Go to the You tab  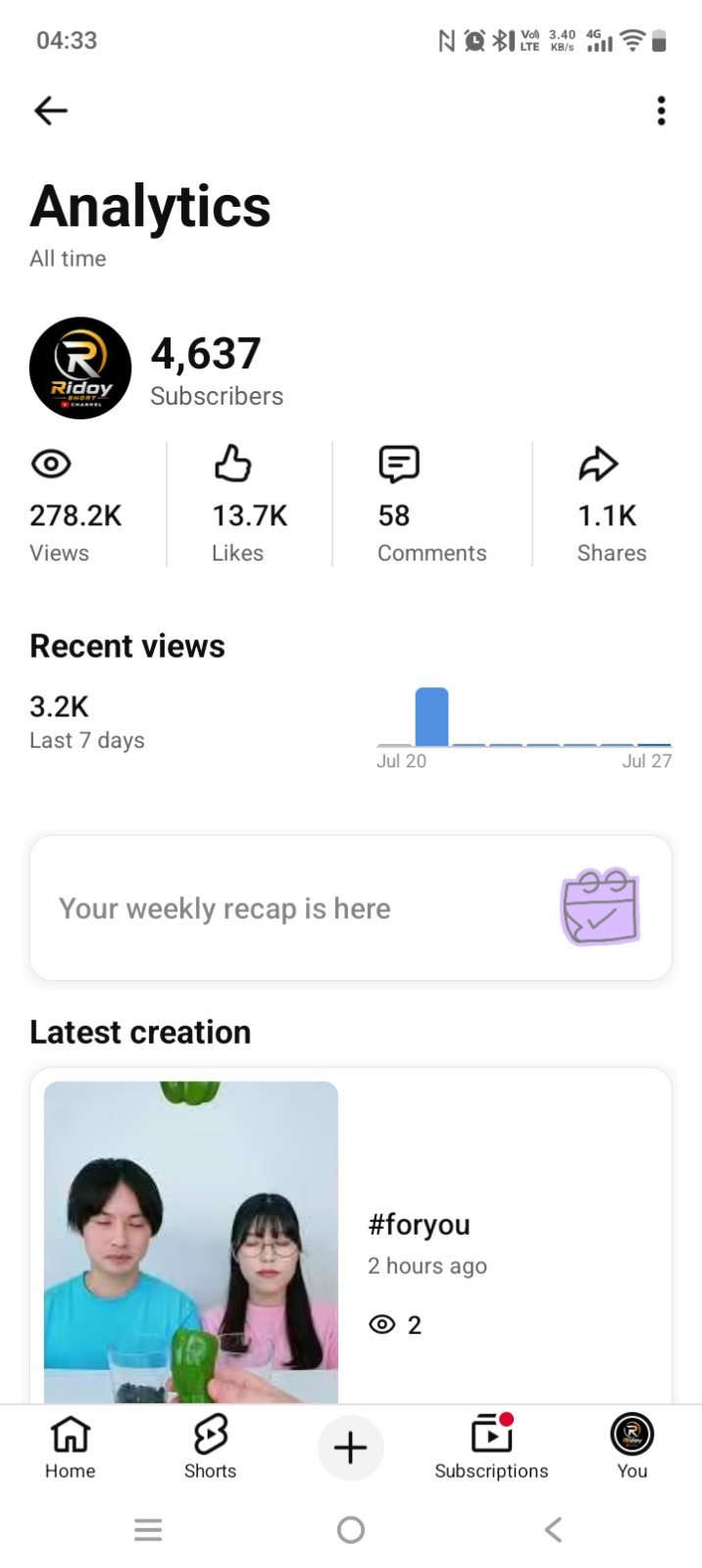[x=632, y=1446]
